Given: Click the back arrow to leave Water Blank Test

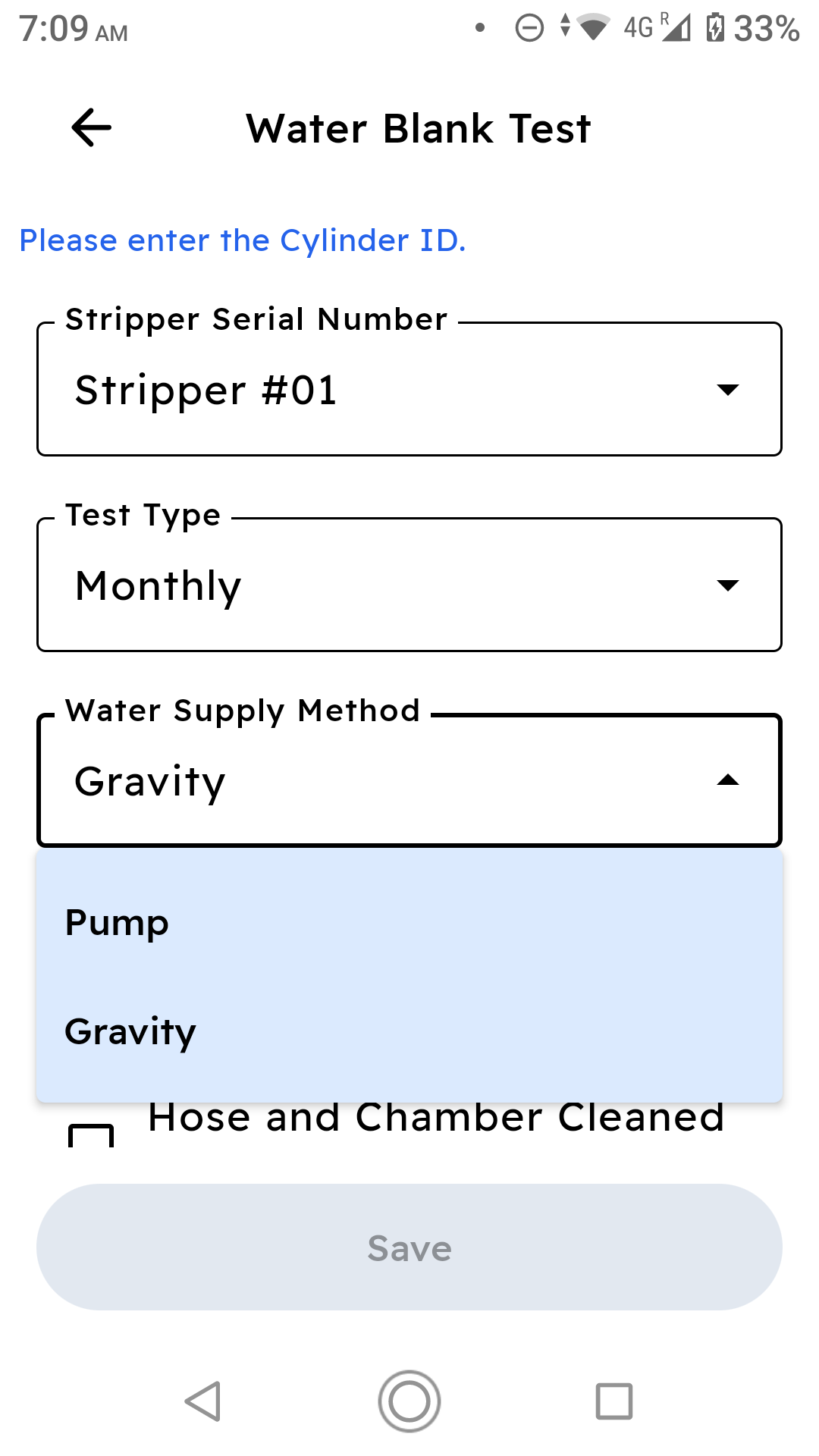Looking at the screenshot, I should click(89, 127).
